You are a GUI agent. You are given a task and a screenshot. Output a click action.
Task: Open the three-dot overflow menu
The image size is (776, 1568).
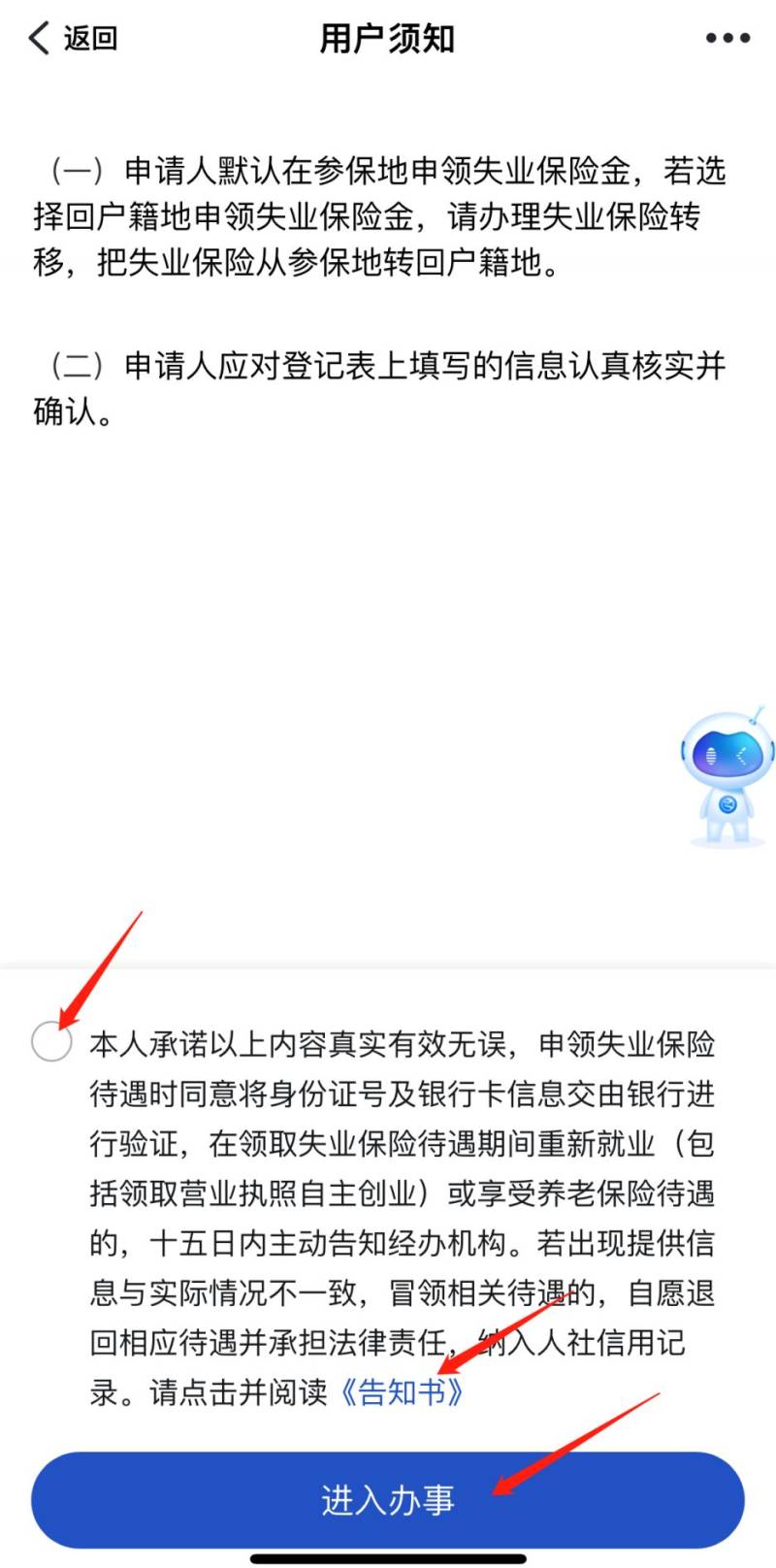727,38
